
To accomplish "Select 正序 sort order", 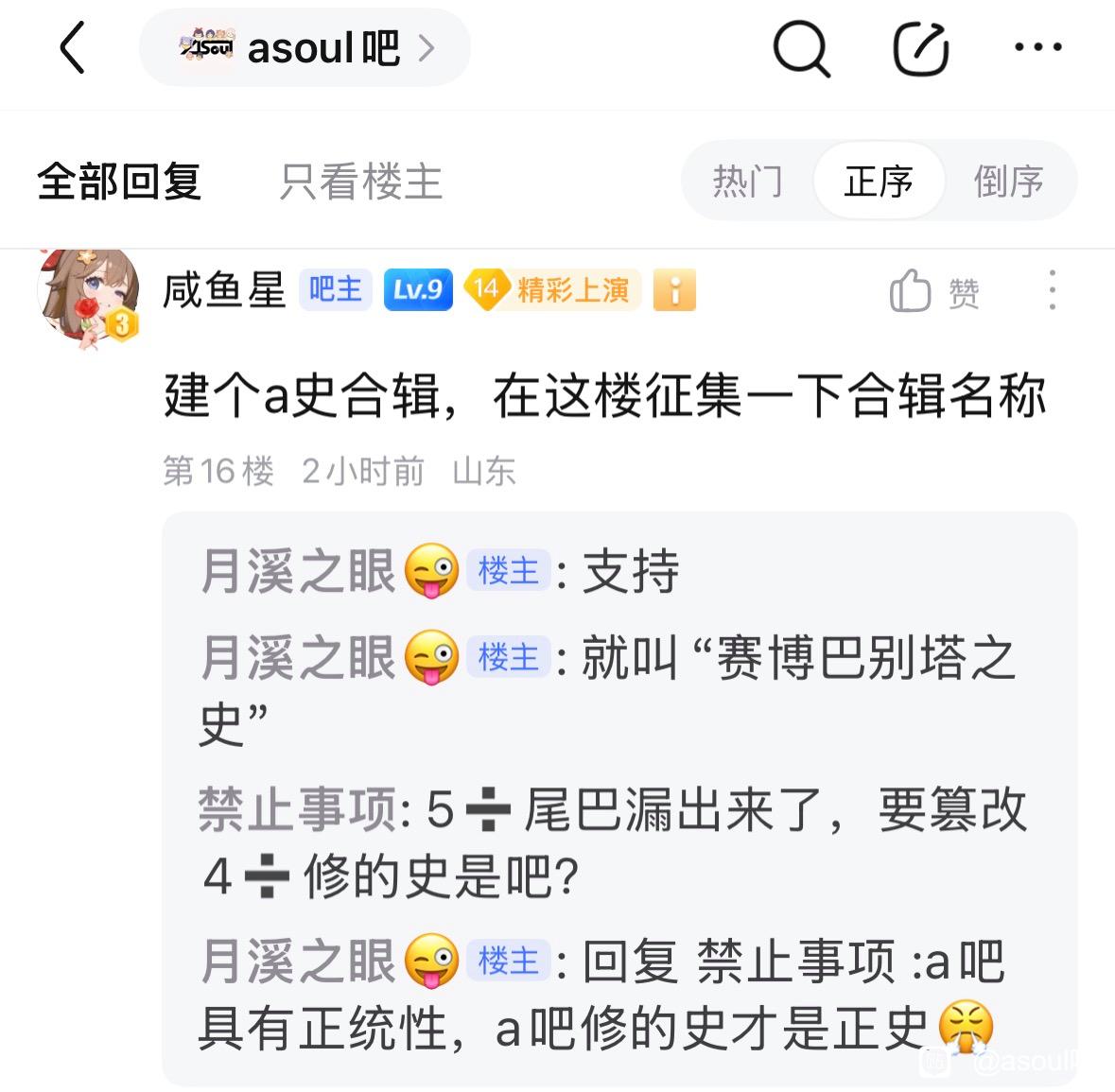I will (878, 181).
